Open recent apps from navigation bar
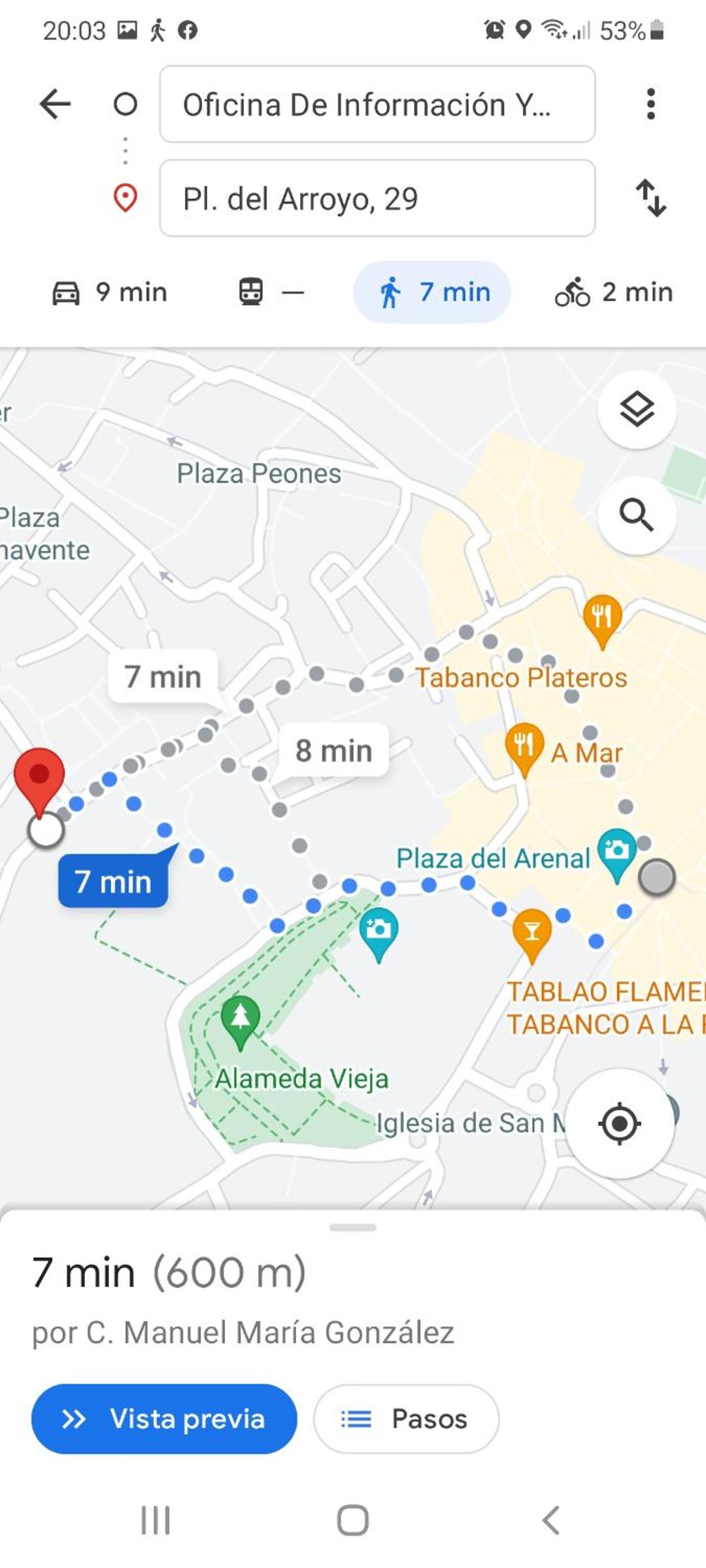This screenshot has height=1568, width=706. [x=156, y=1520]
